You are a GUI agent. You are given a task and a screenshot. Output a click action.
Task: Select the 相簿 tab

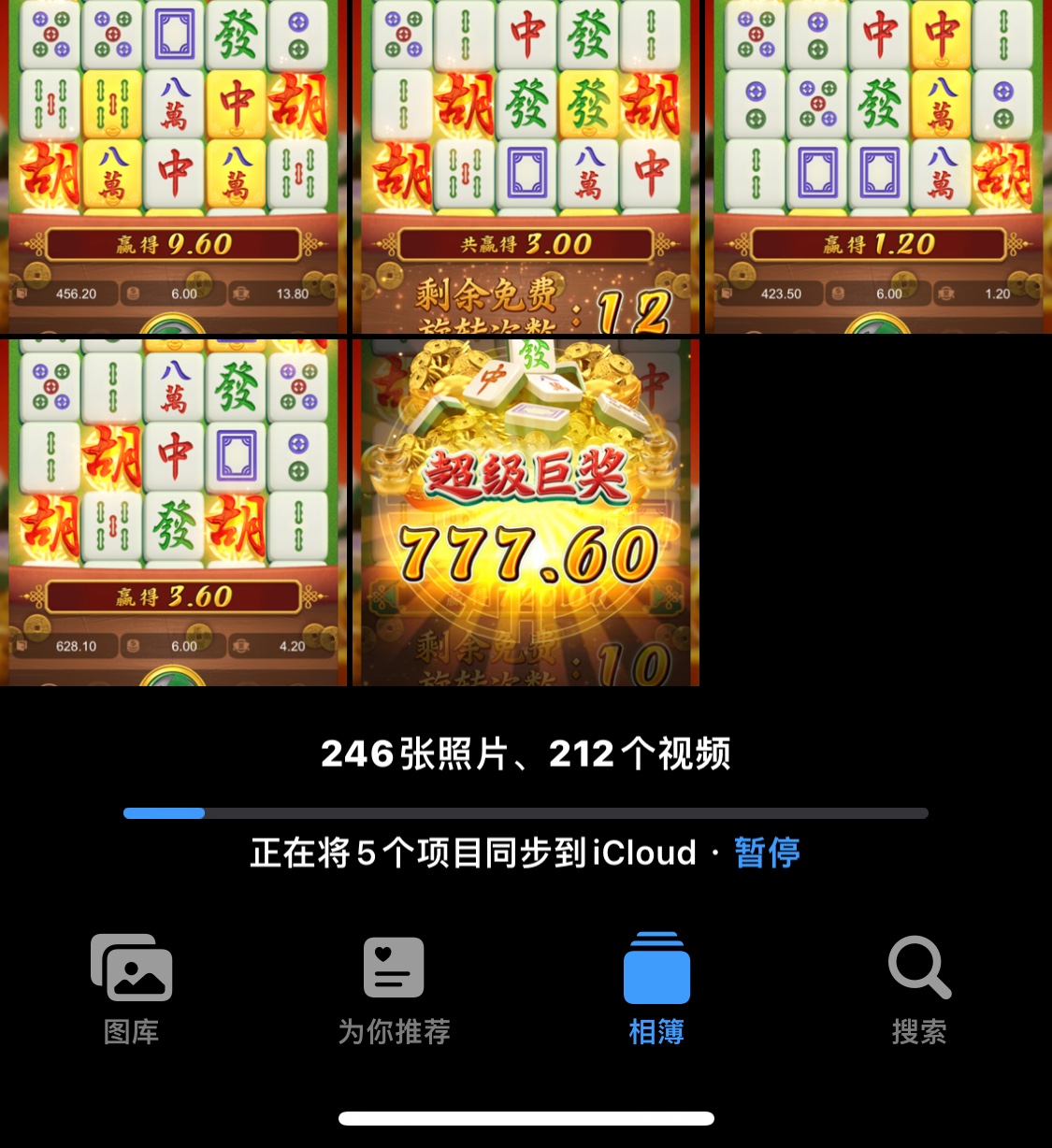(x=656, y=989)
